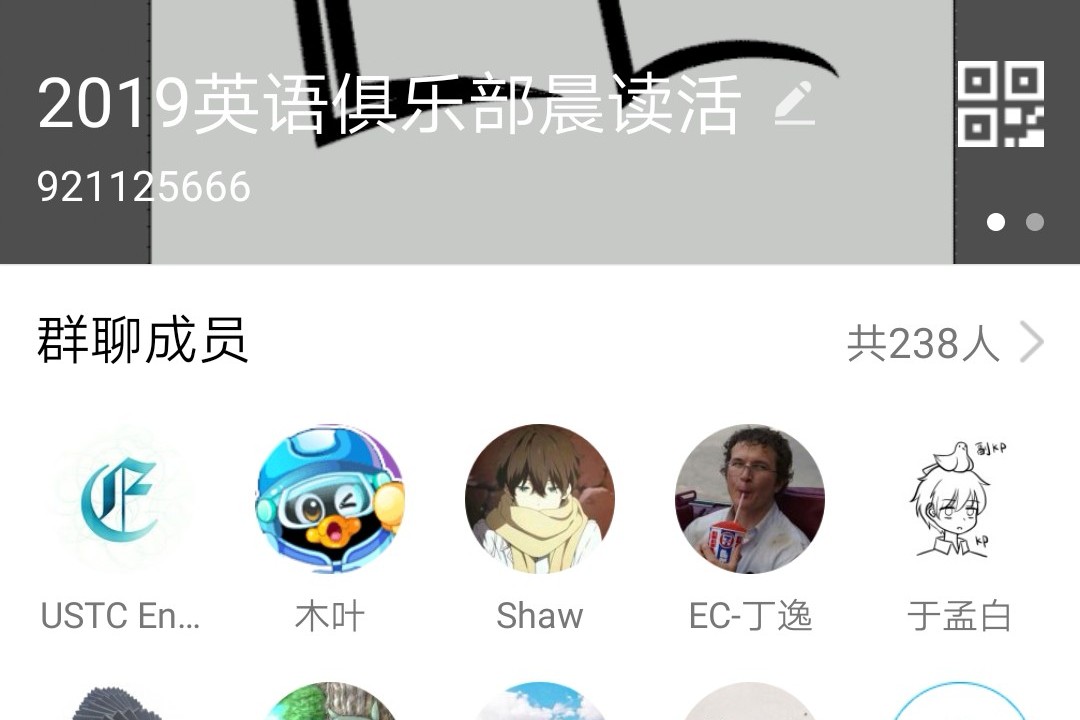
Task: Open USTC En... member profile
Action: 120,500
